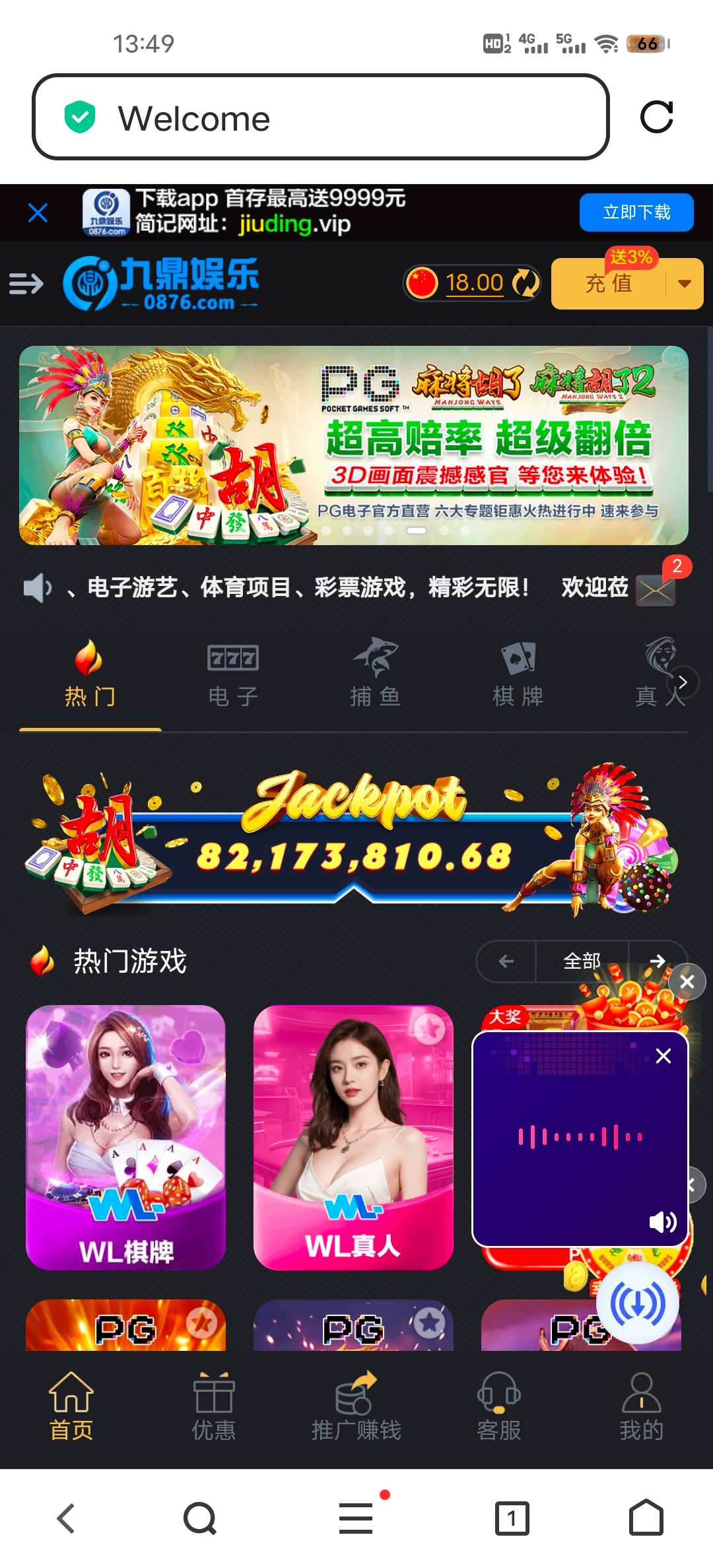The height and width of the screenshot is (1568, 713).
Task: Close the purple audio popup
Action: [663, 1056]
